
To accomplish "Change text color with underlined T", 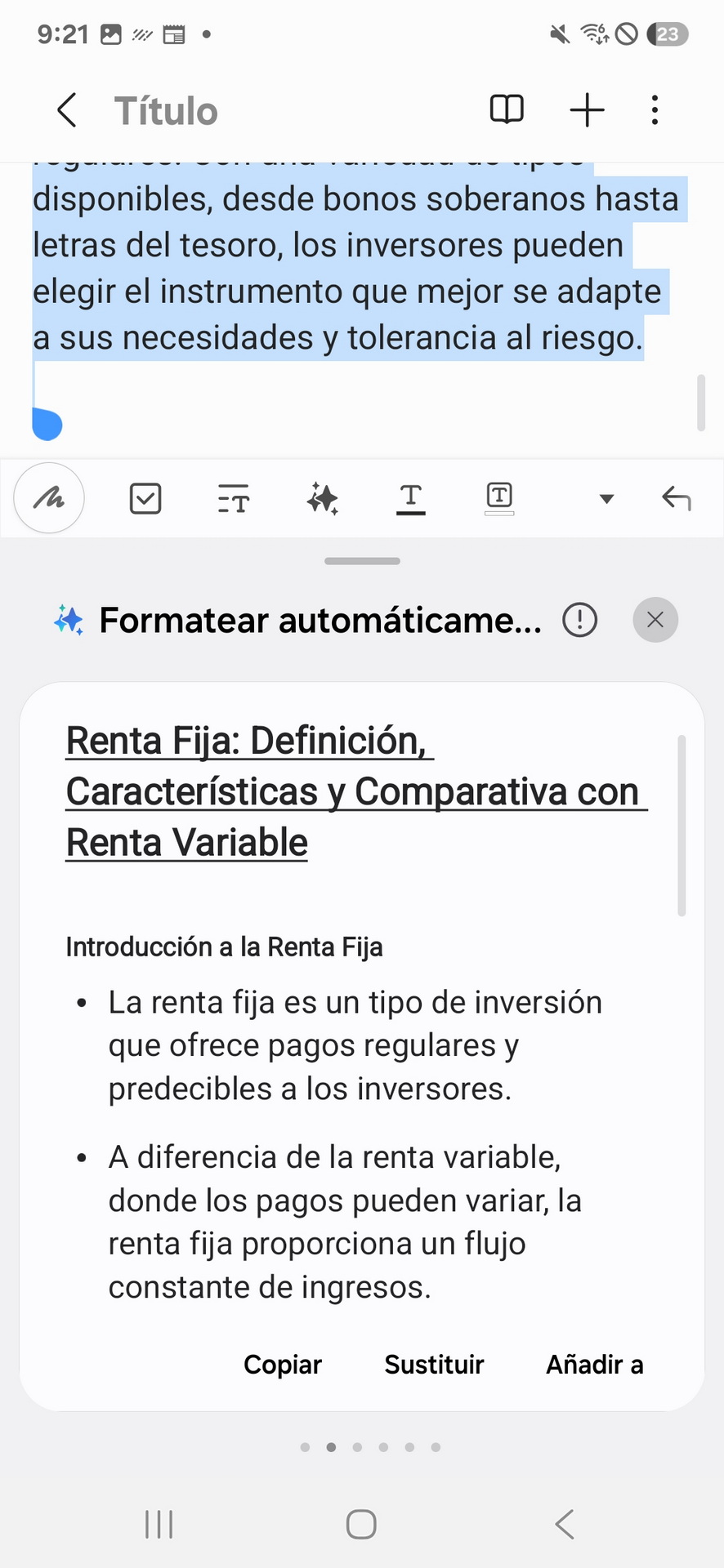I will pyautogui.click(x=410, y=498).
